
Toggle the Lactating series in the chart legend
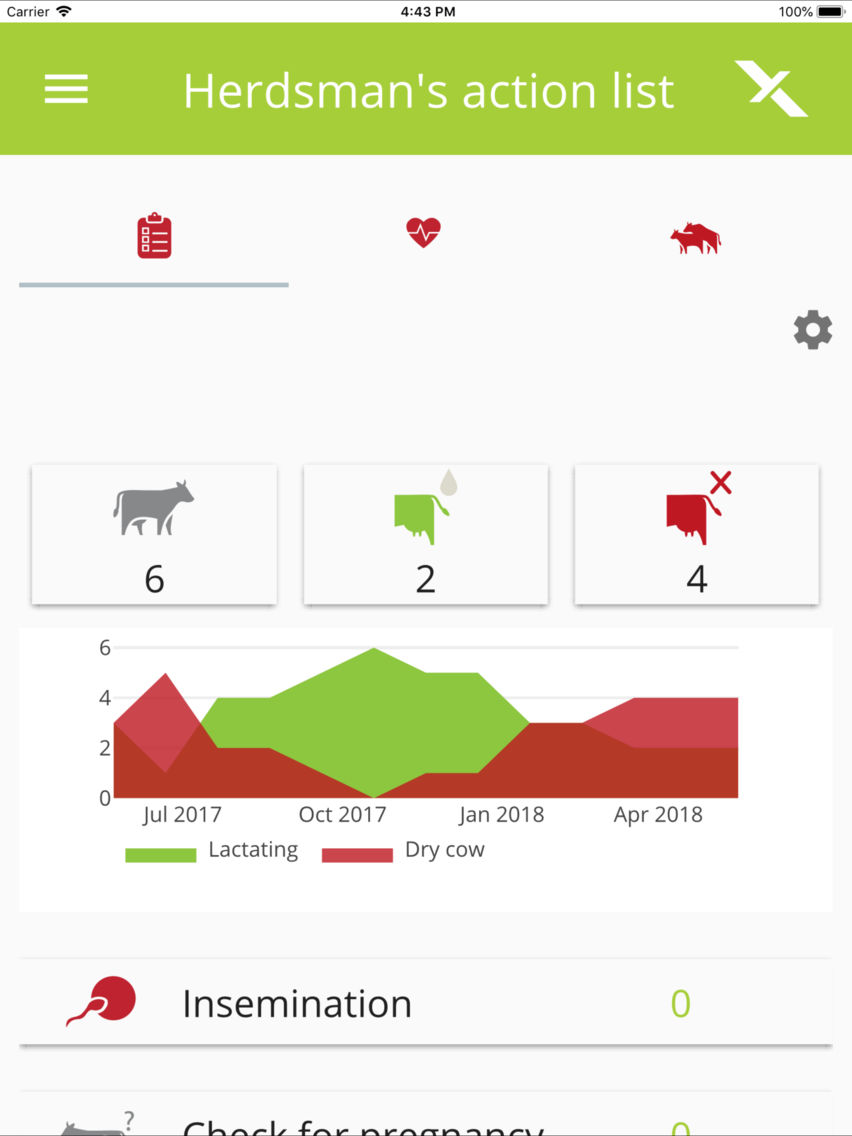coord(160,853)
